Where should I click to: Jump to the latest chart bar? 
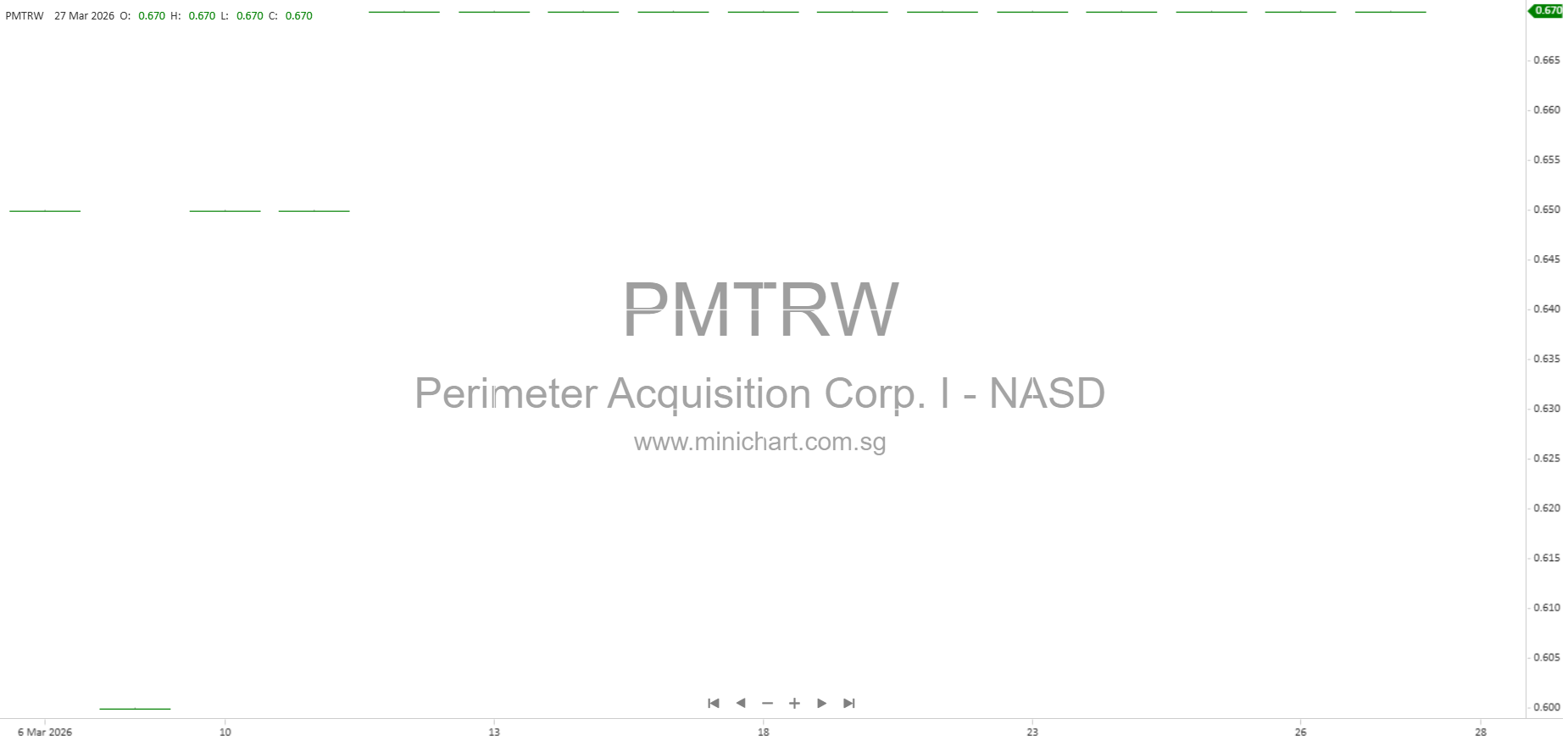coord(849,703)
